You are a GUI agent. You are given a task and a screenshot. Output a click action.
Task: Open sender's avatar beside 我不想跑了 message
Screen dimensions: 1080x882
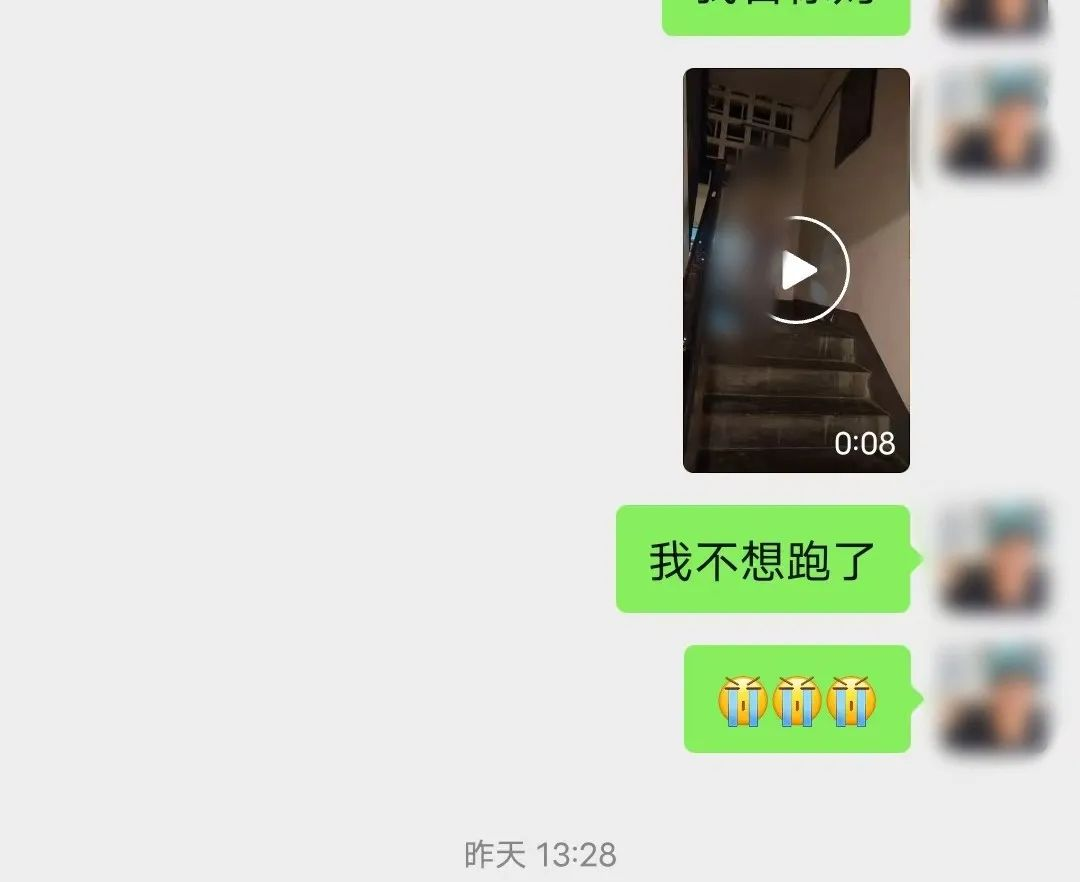click(993, 559)
